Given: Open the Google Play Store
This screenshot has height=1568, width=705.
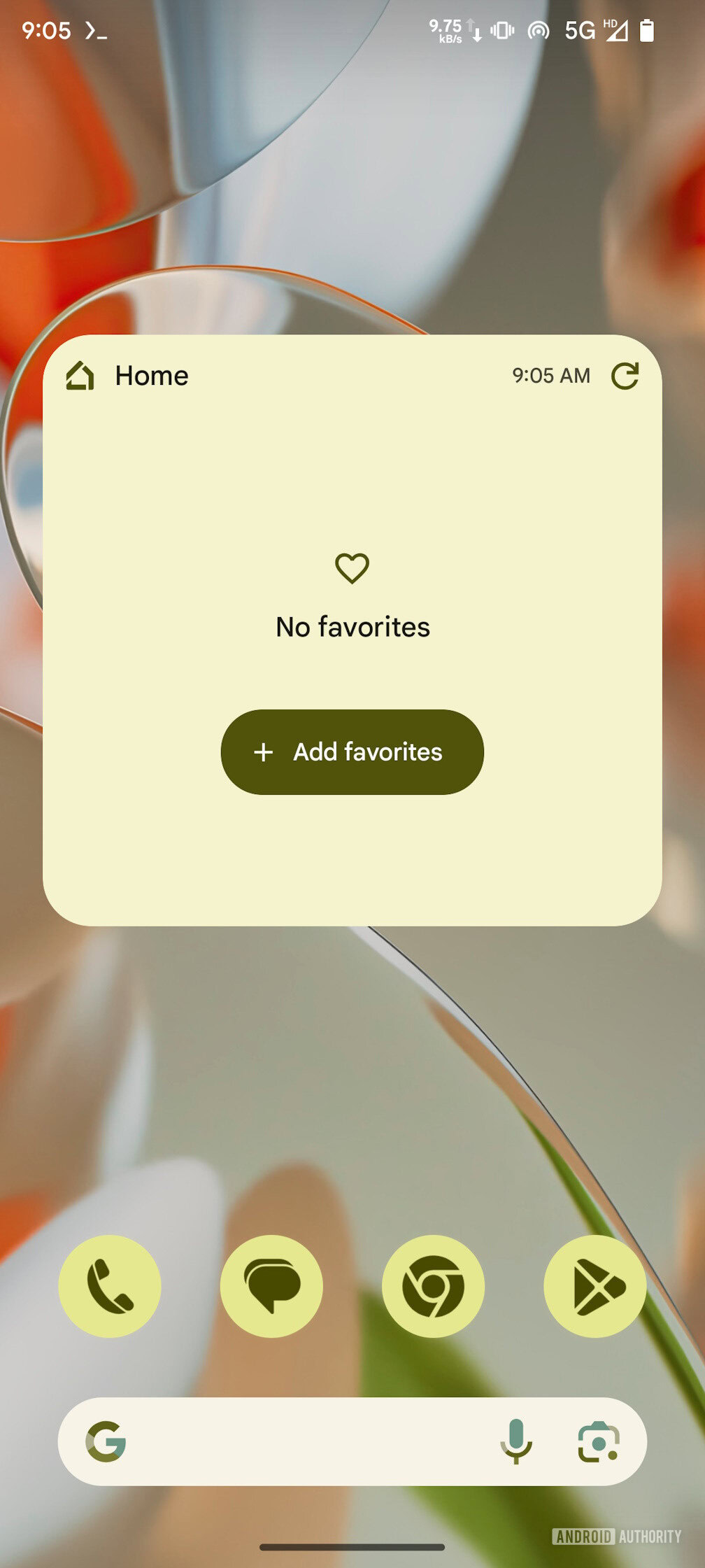Looking at the screenshot, I should coord(594,1286).
